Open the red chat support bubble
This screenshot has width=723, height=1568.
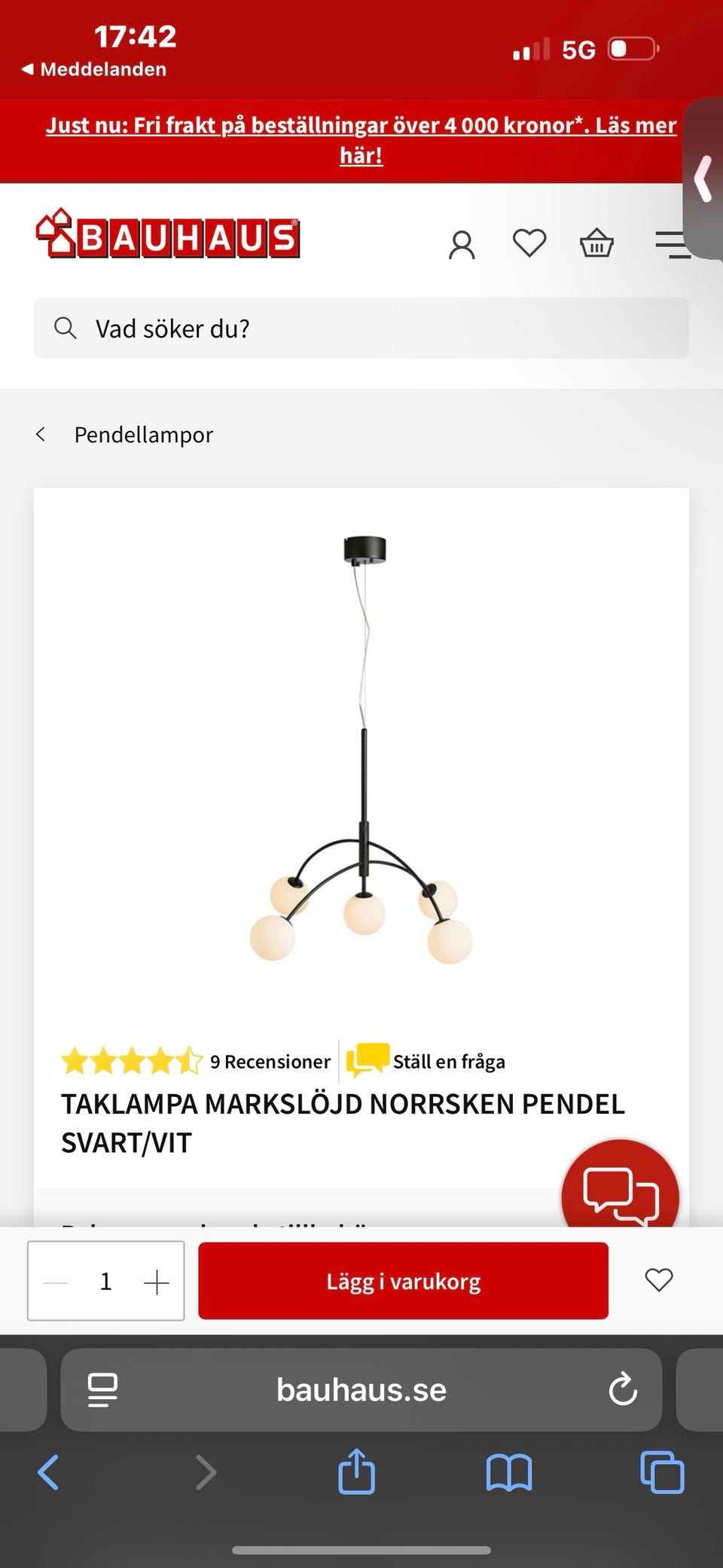(x=621, y=1195)
